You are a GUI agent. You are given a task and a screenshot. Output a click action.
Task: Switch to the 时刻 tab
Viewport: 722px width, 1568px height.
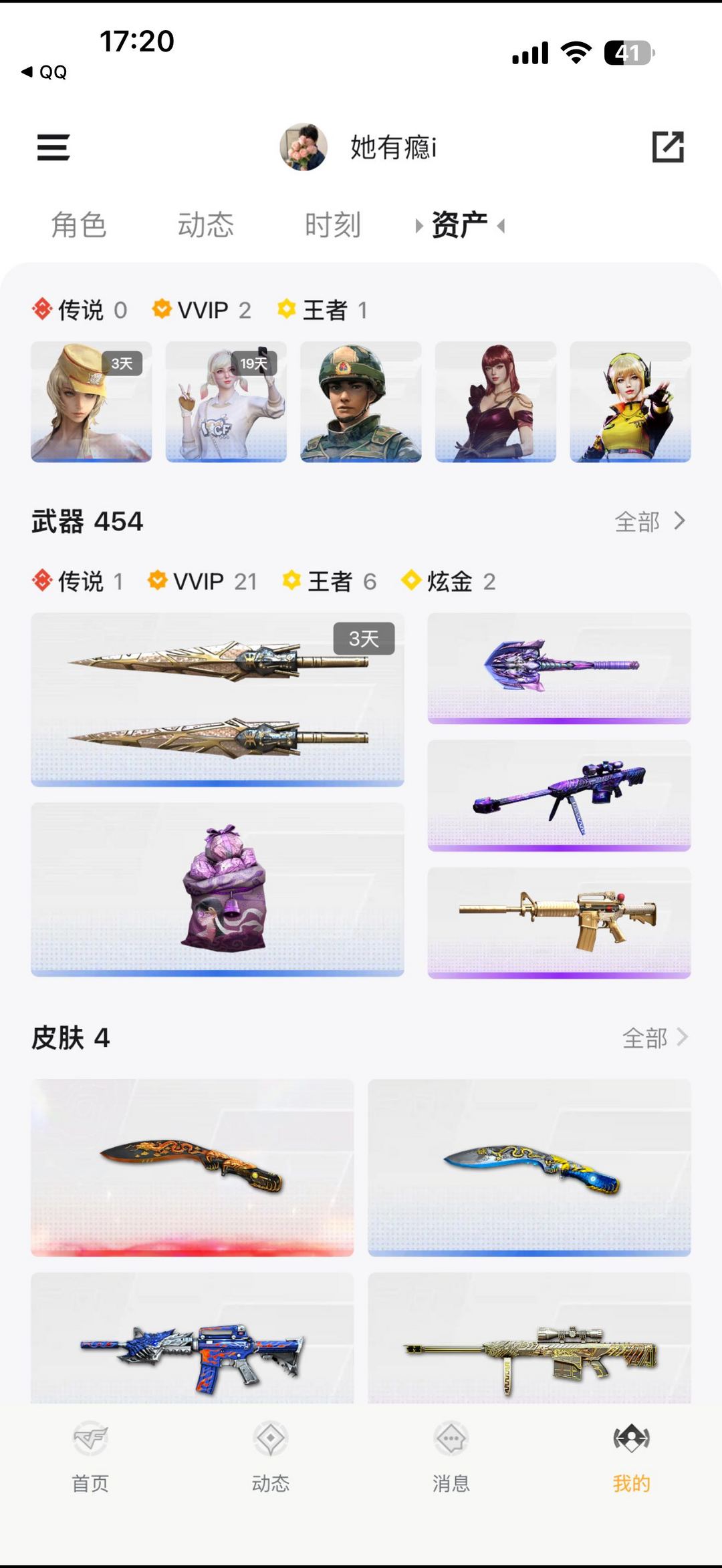click(x=332, y=225)
